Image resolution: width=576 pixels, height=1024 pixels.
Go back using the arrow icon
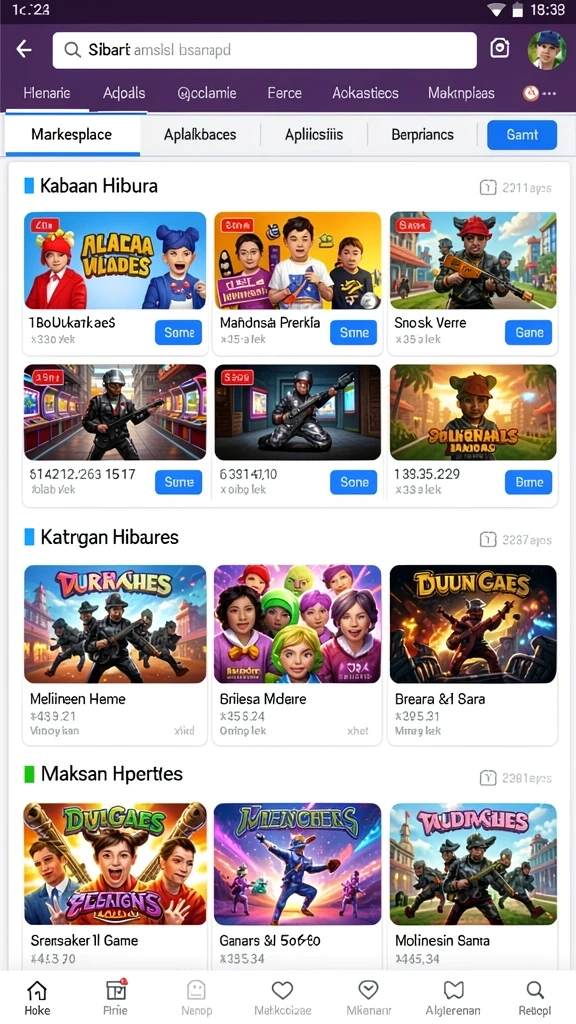click(x=24, y=49)
